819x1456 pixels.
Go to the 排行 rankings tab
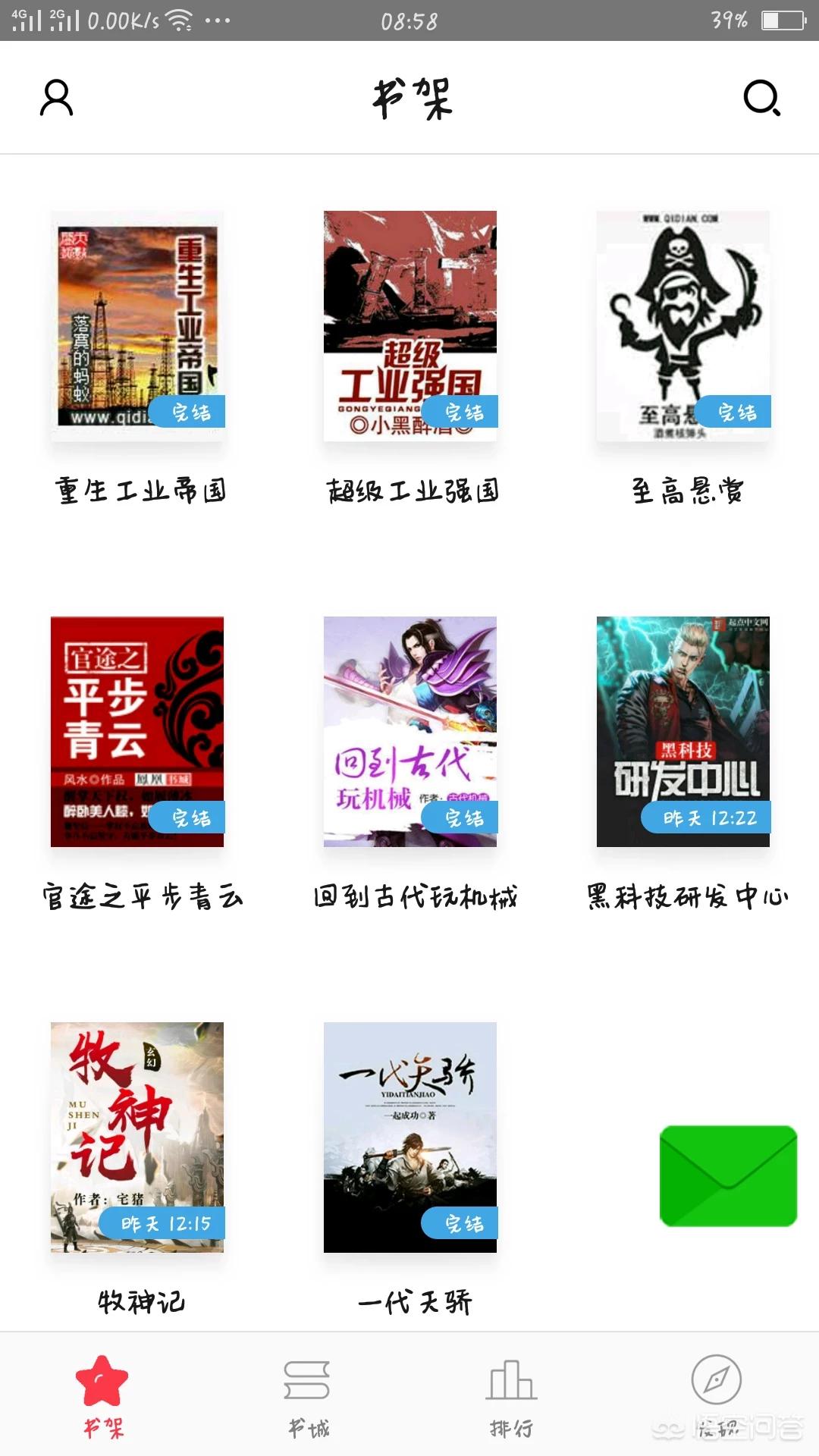512,1395
